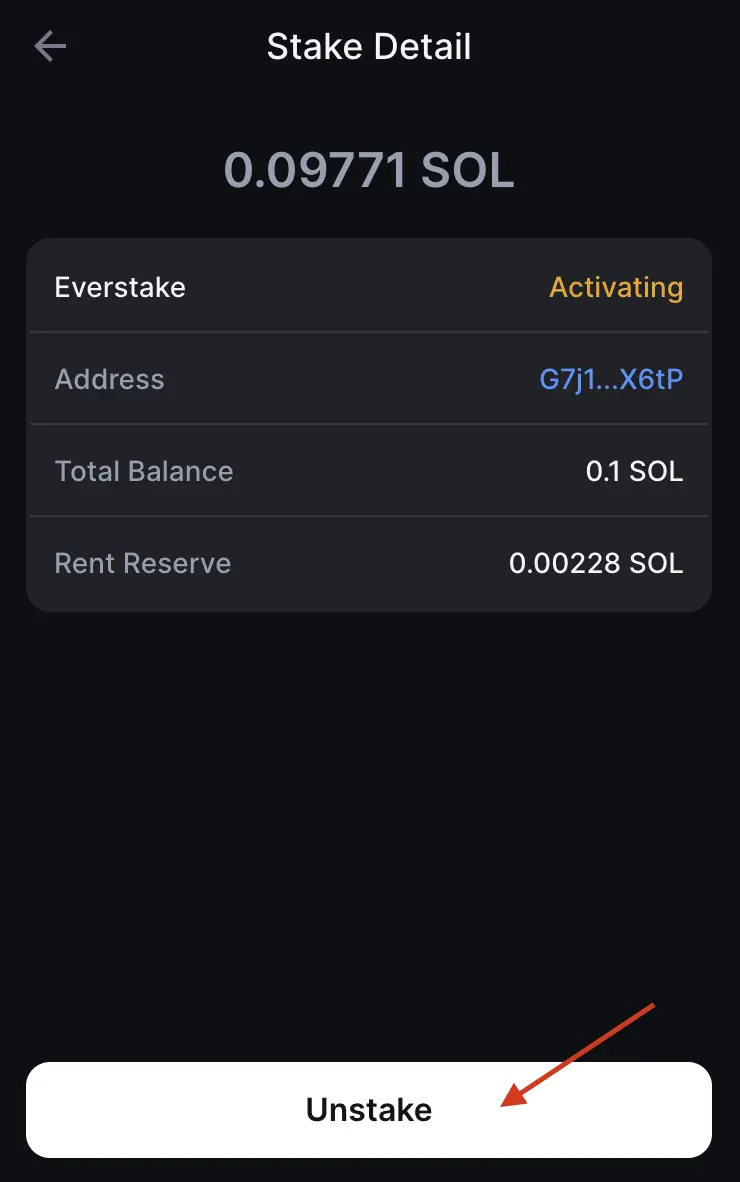Select the Stake Detail title

pyautogui.click(x=369, y=46)
